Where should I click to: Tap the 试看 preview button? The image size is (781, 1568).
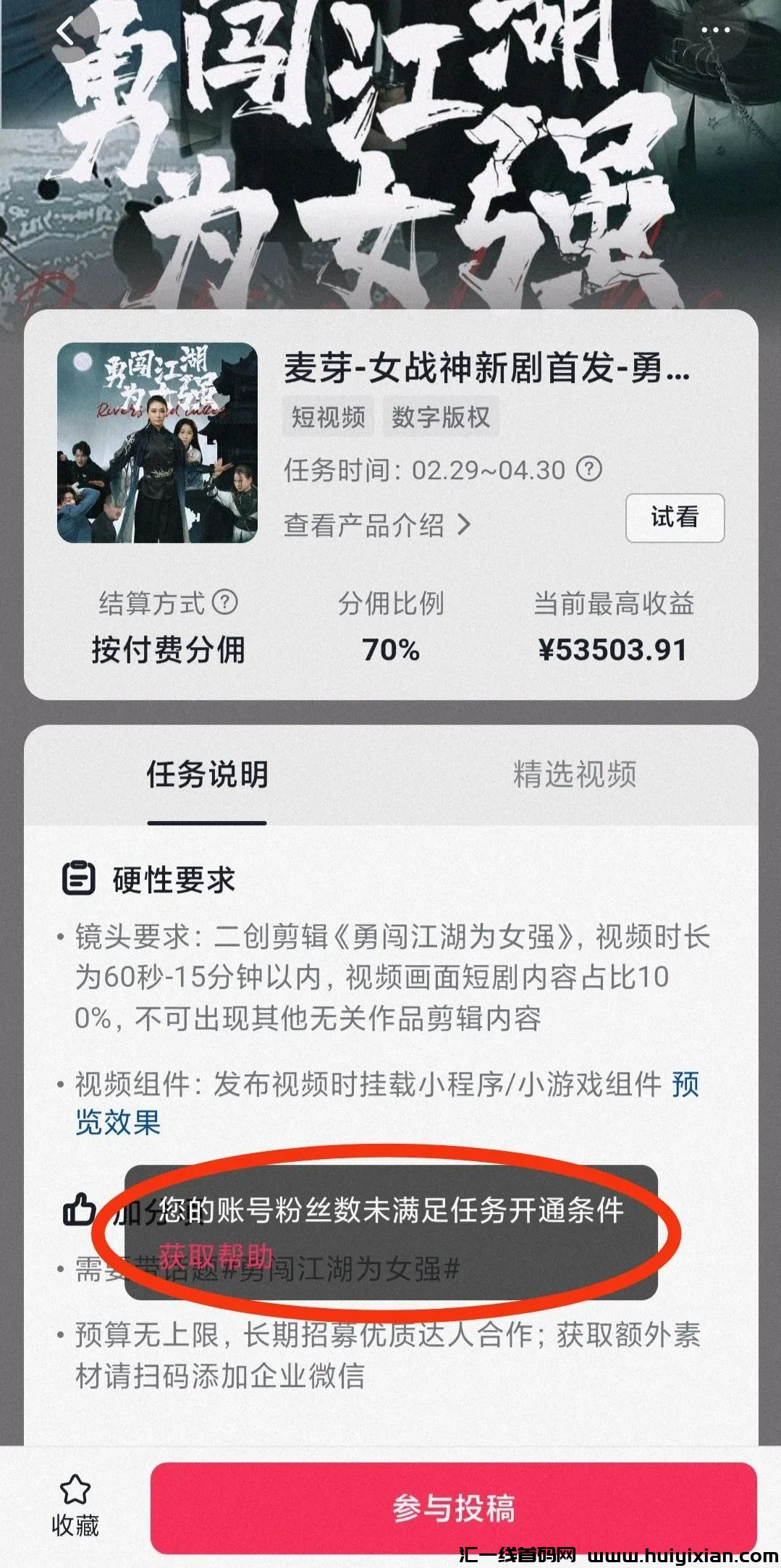click(x=675, y=518)
